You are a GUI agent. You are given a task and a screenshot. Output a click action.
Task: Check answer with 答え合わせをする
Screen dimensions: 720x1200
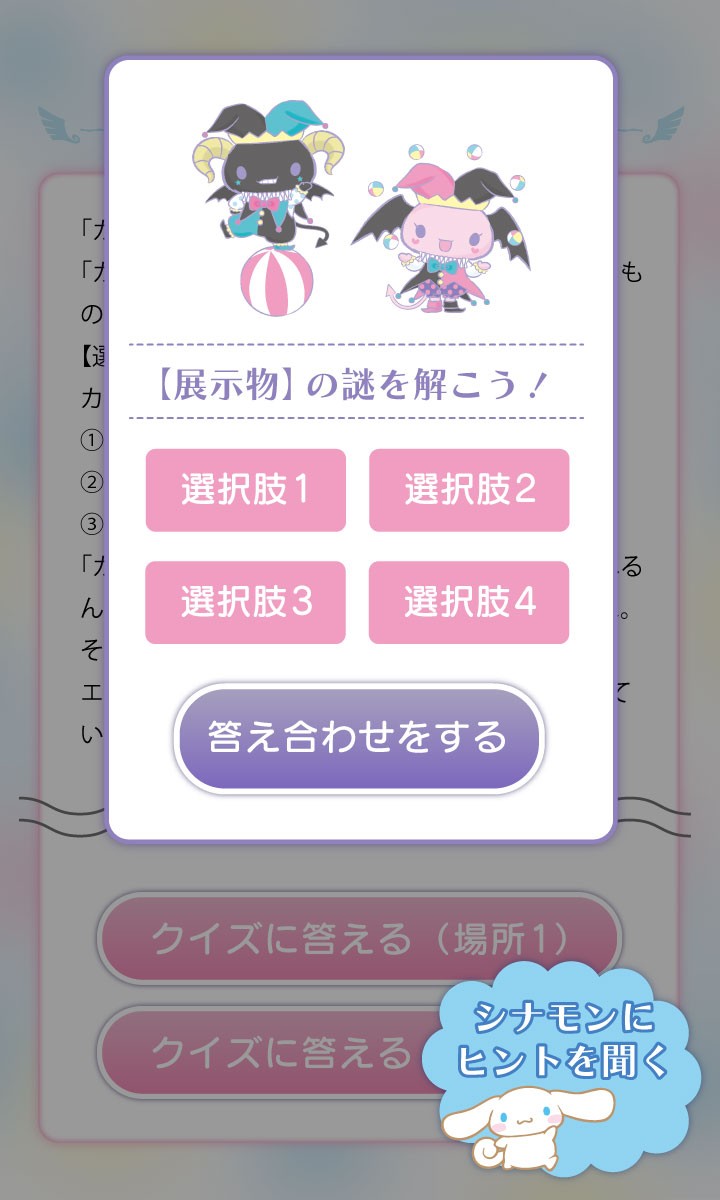point(359,738)
